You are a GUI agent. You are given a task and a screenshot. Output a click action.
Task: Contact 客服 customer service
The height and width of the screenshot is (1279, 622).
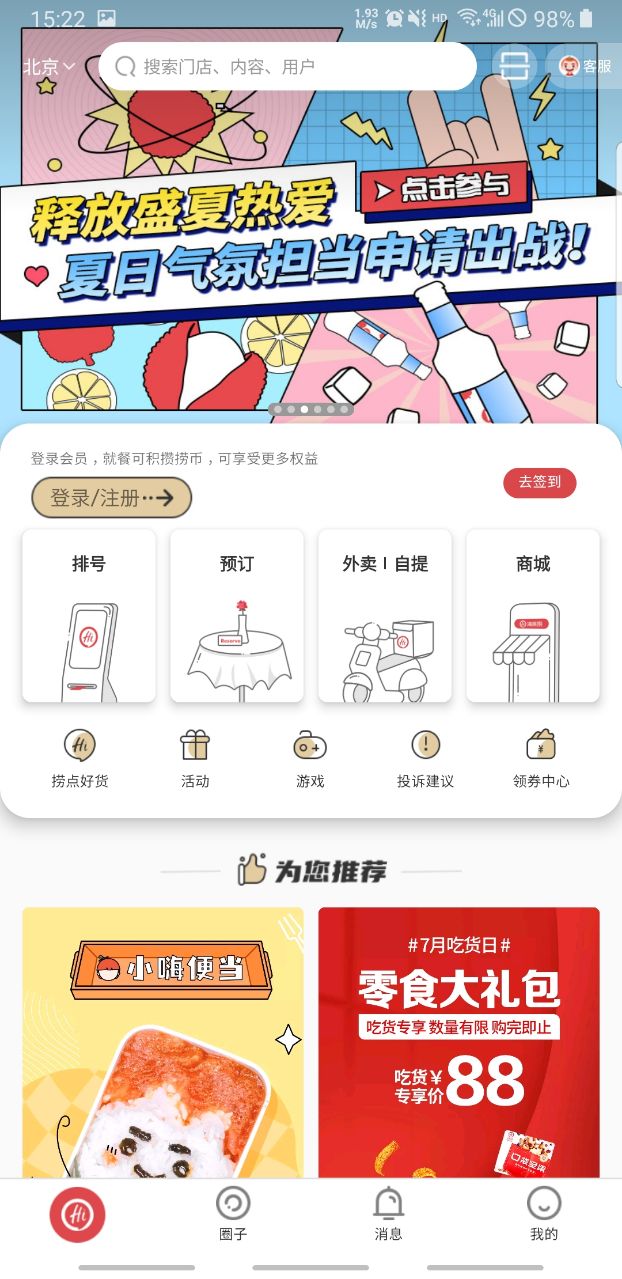point(585,67)
